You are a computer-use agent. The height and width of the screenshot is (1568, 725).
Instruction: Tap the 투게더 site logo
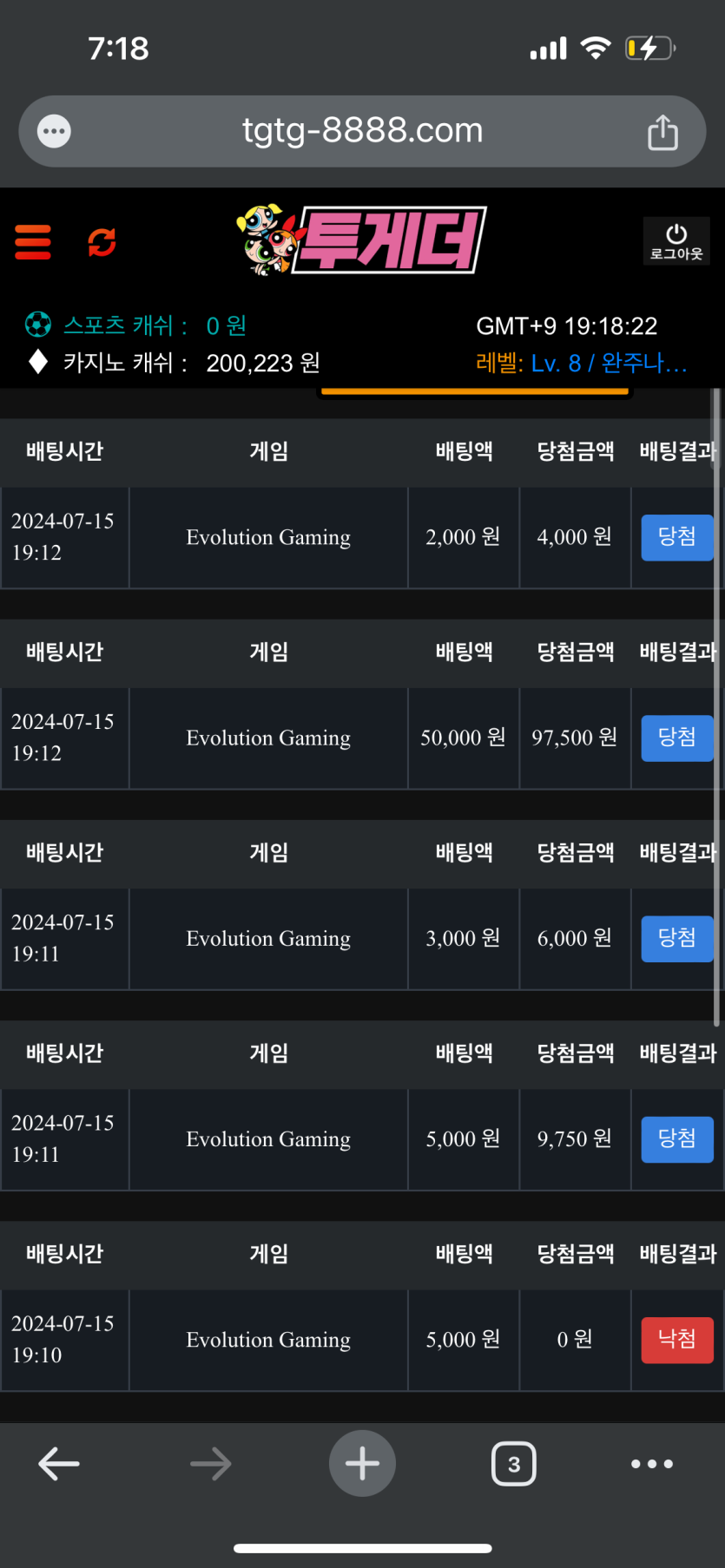pos(361,240)
